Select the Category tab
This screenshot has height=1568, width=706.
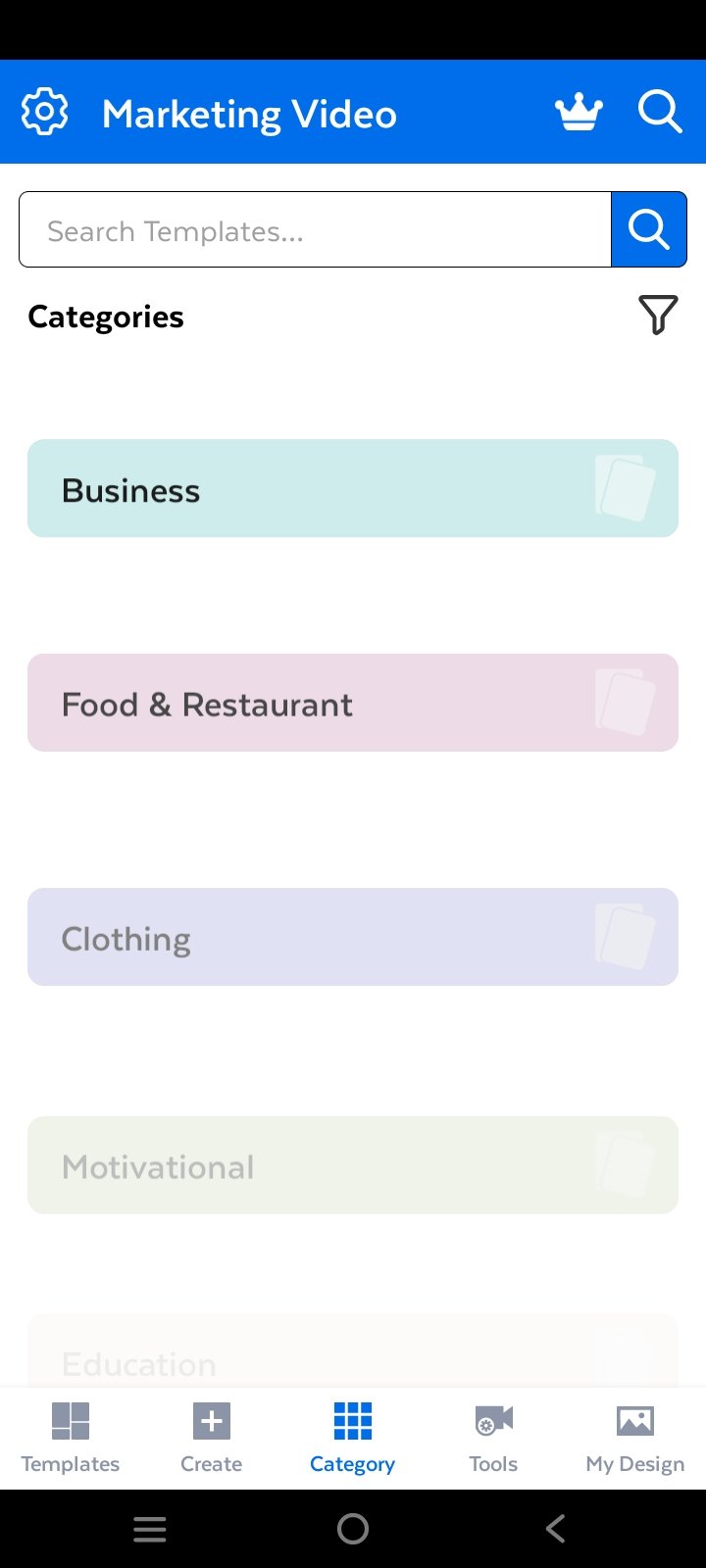click(352, 1438)
